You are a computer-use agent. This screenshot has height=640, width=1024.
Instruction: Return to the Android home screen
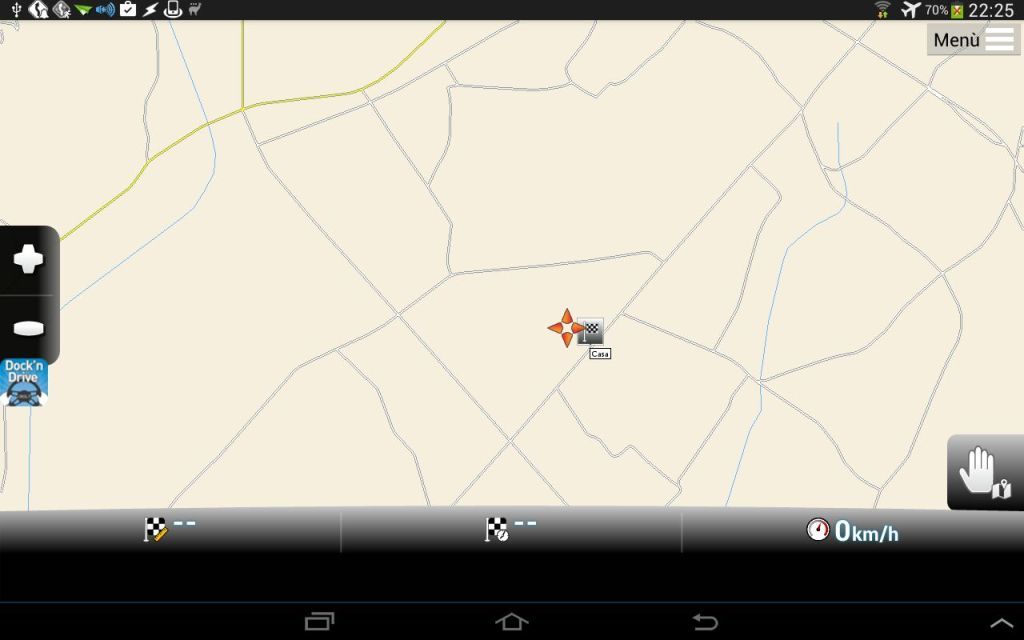point(511,622)
